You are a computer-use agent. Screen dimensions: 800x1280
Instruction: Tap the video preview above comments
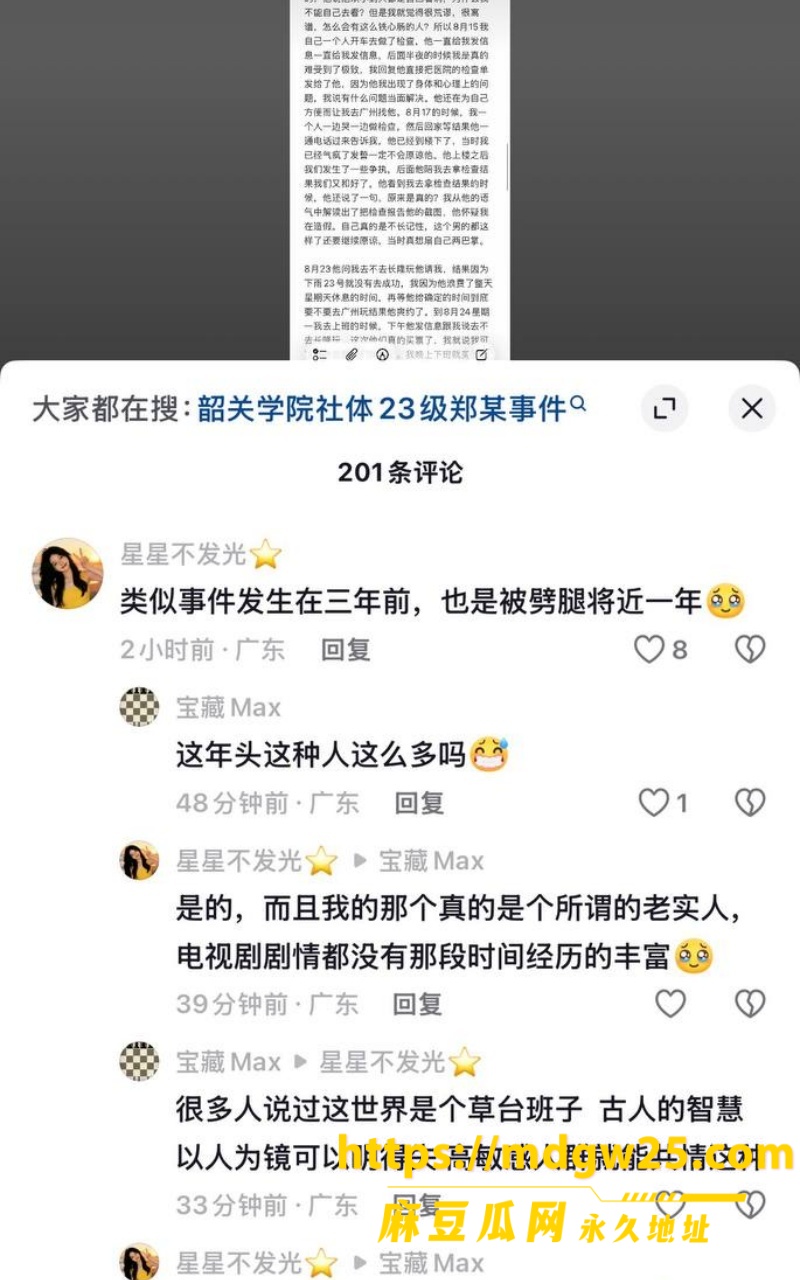point(400,180)
